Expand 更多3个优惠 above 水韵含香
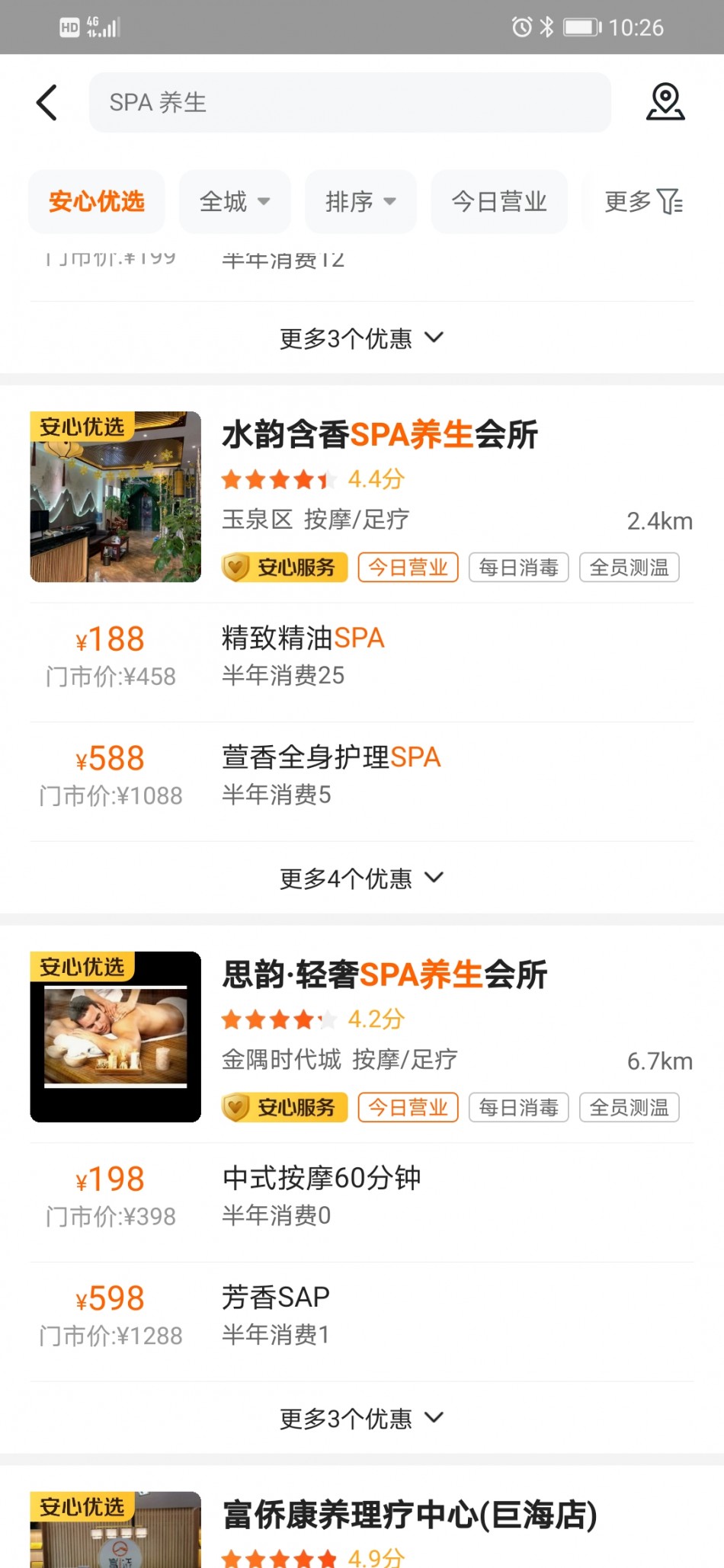This screenshot has width=724, height=1568. tap(361, 338)
